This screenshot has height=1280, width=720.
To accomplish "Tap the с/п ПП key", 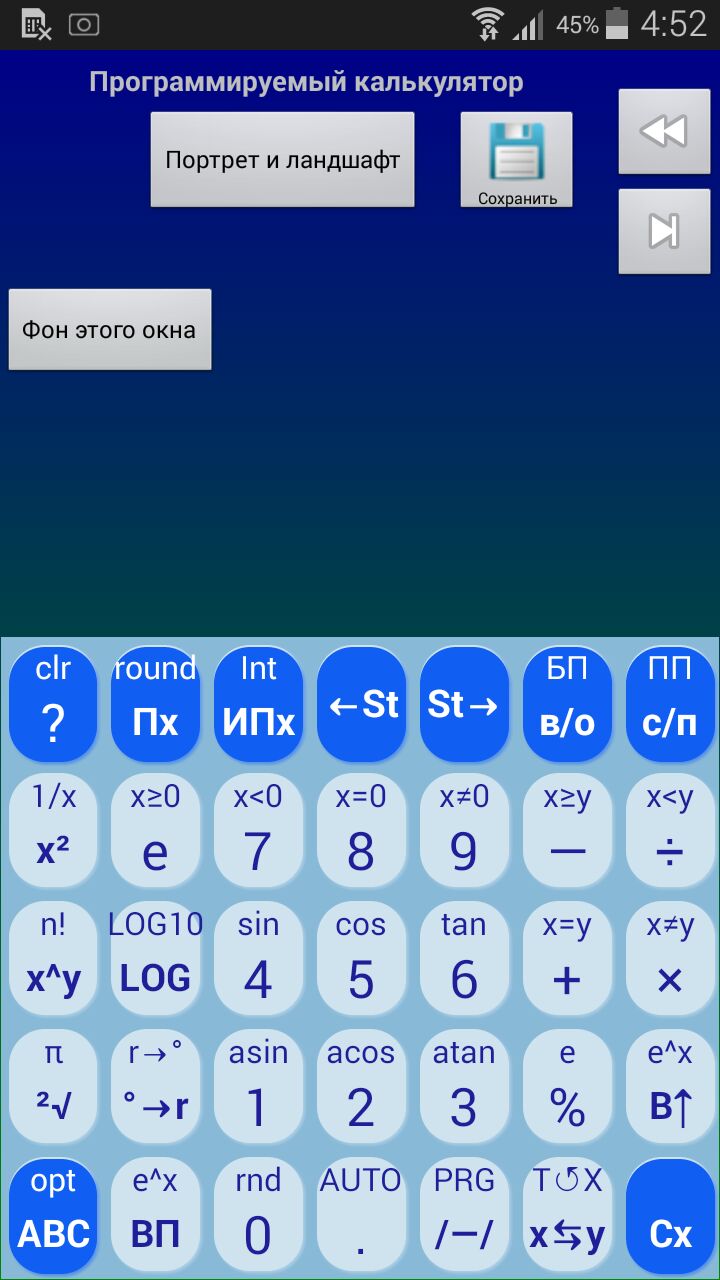I will (x=670, y=704).
